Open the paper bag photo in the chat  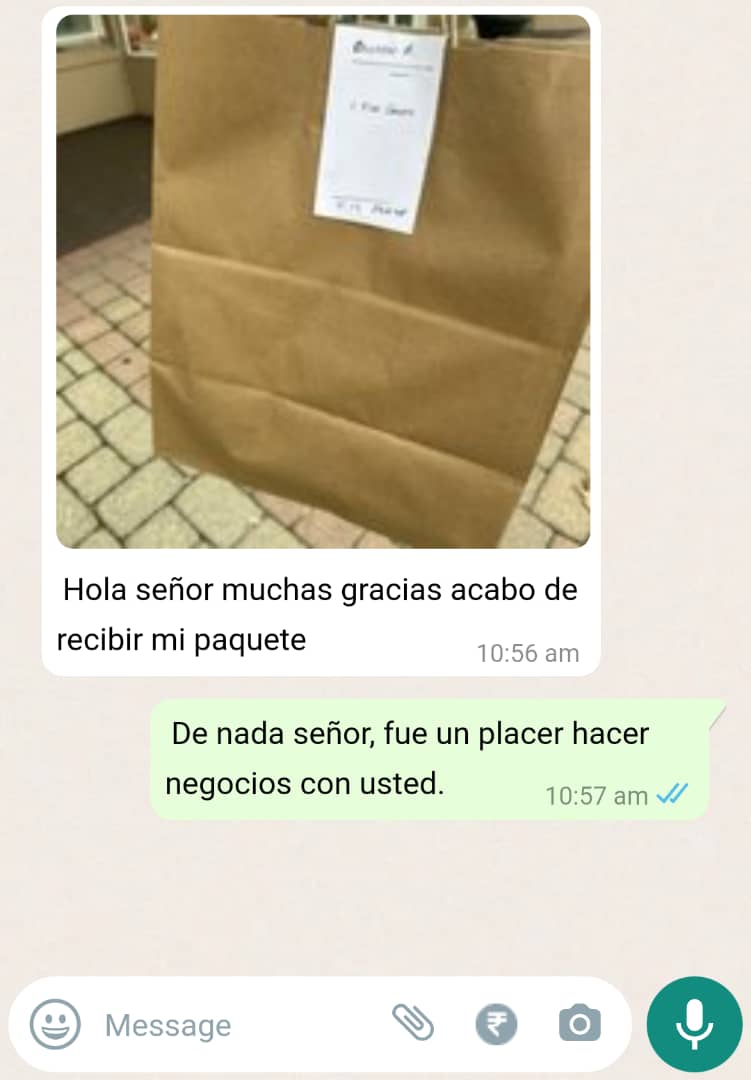click(323, 282)
